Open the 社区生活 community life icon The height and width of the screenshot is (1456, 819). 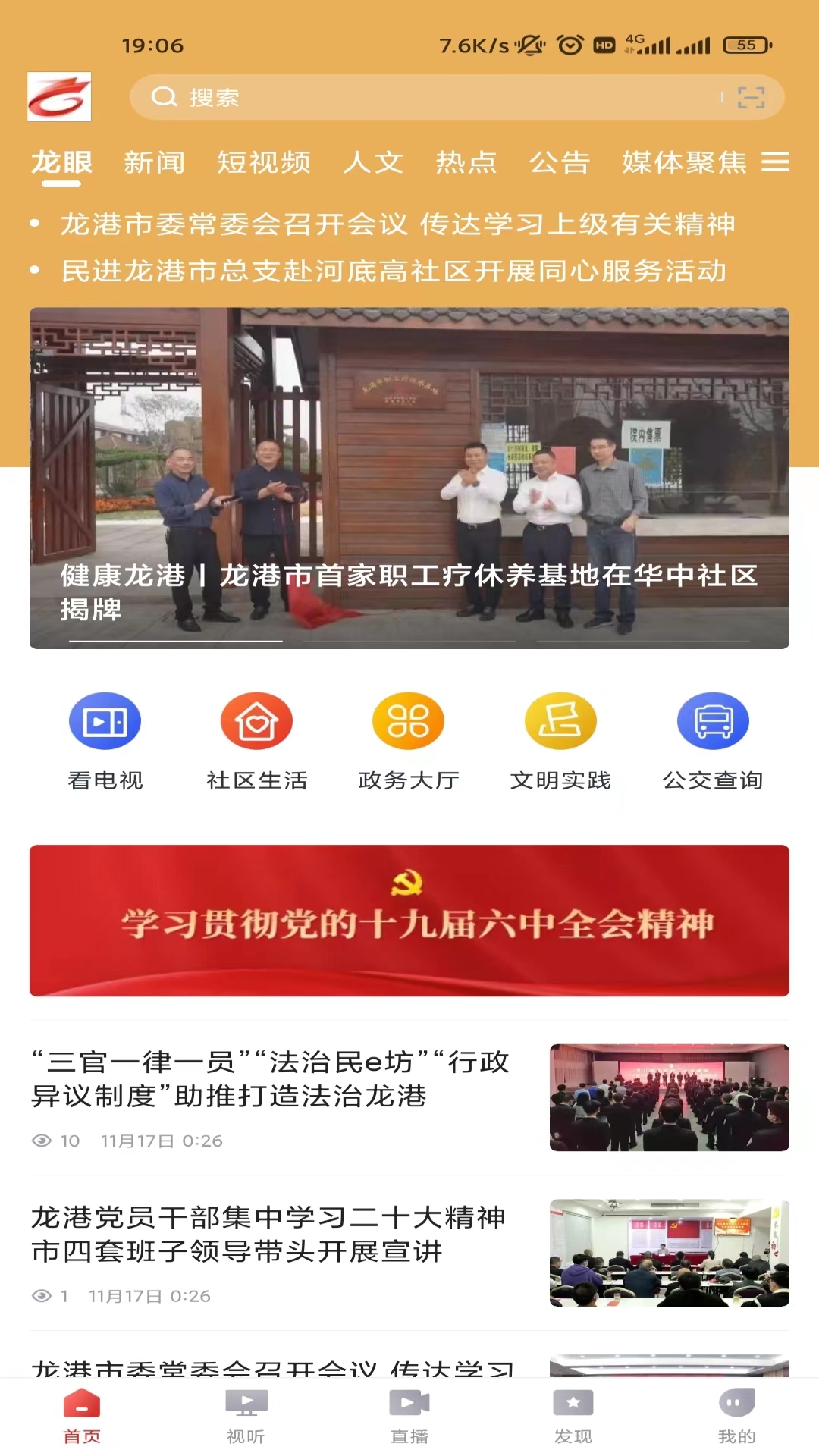click(x=256, y=720)
